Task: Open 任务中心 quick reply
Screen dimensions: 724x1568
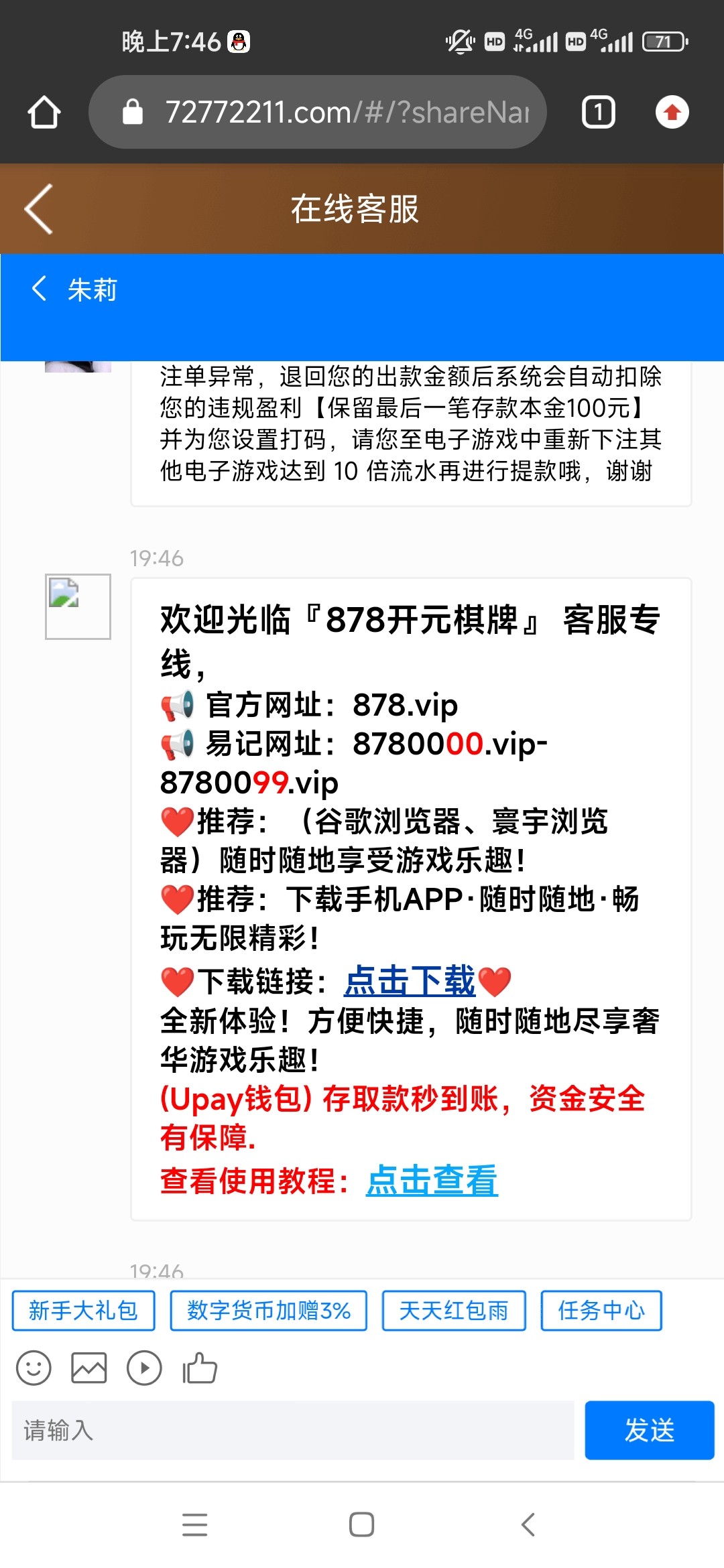Action: 601,1311
